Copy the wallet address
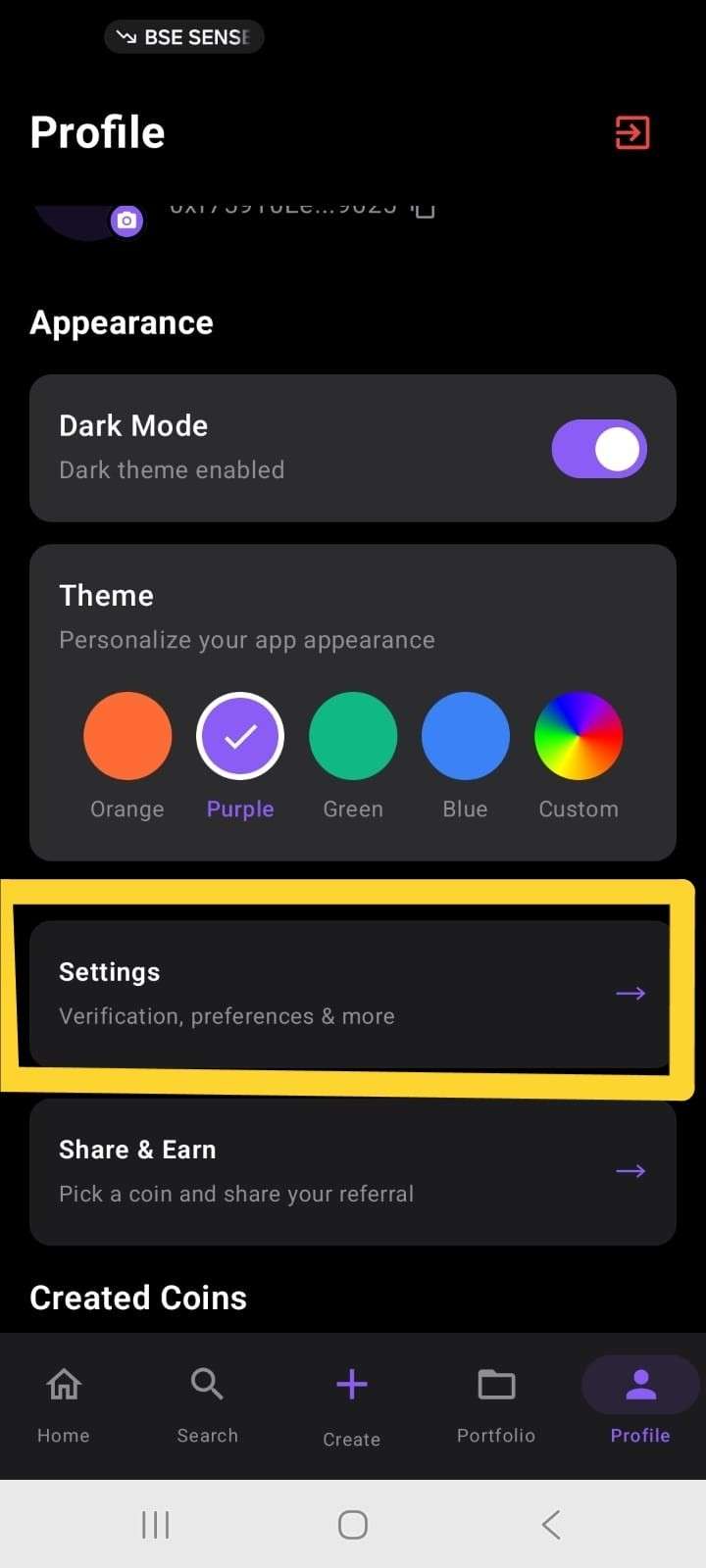 click(x=423, y=209)
